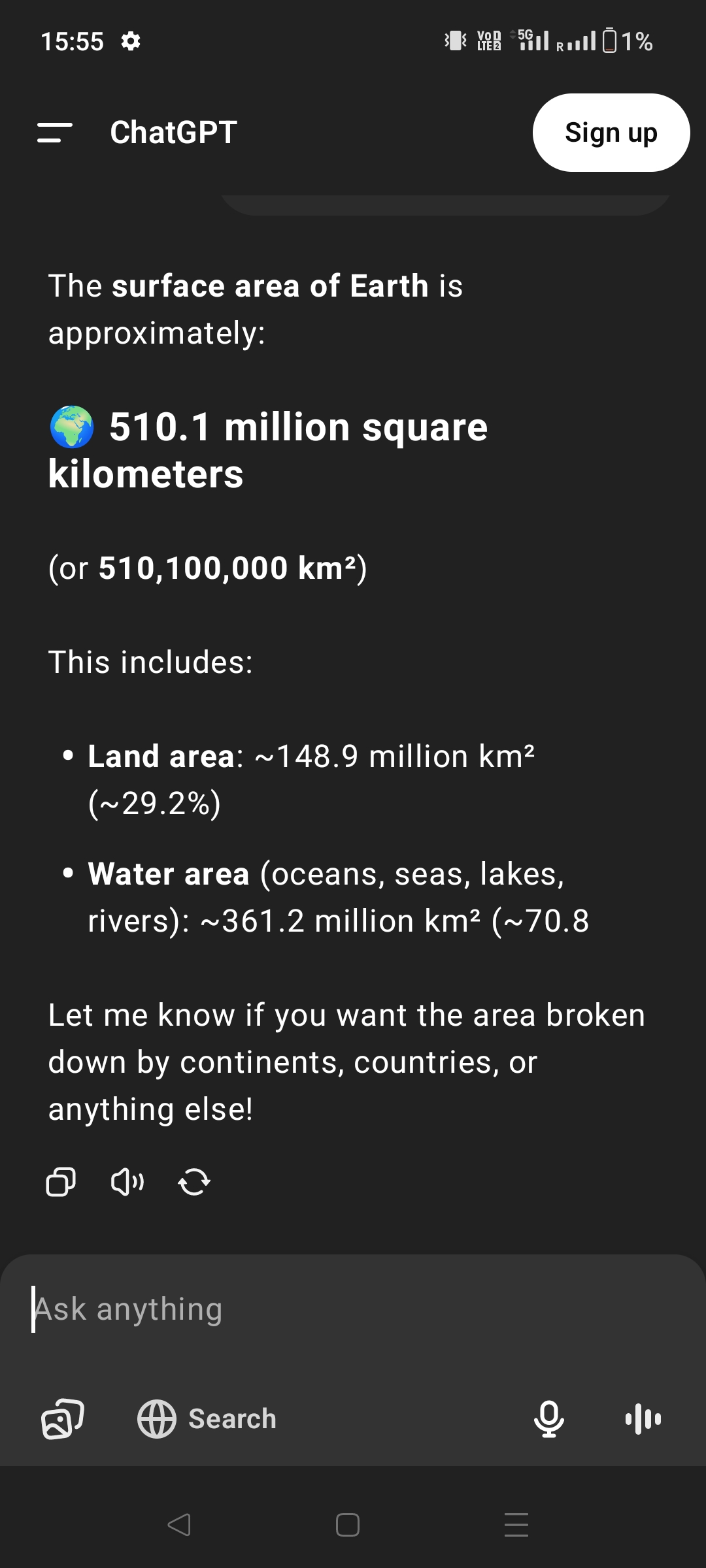Regenerate the response
The width and height of the screenshot is (706, 1568).
(x=194, y=1181)
